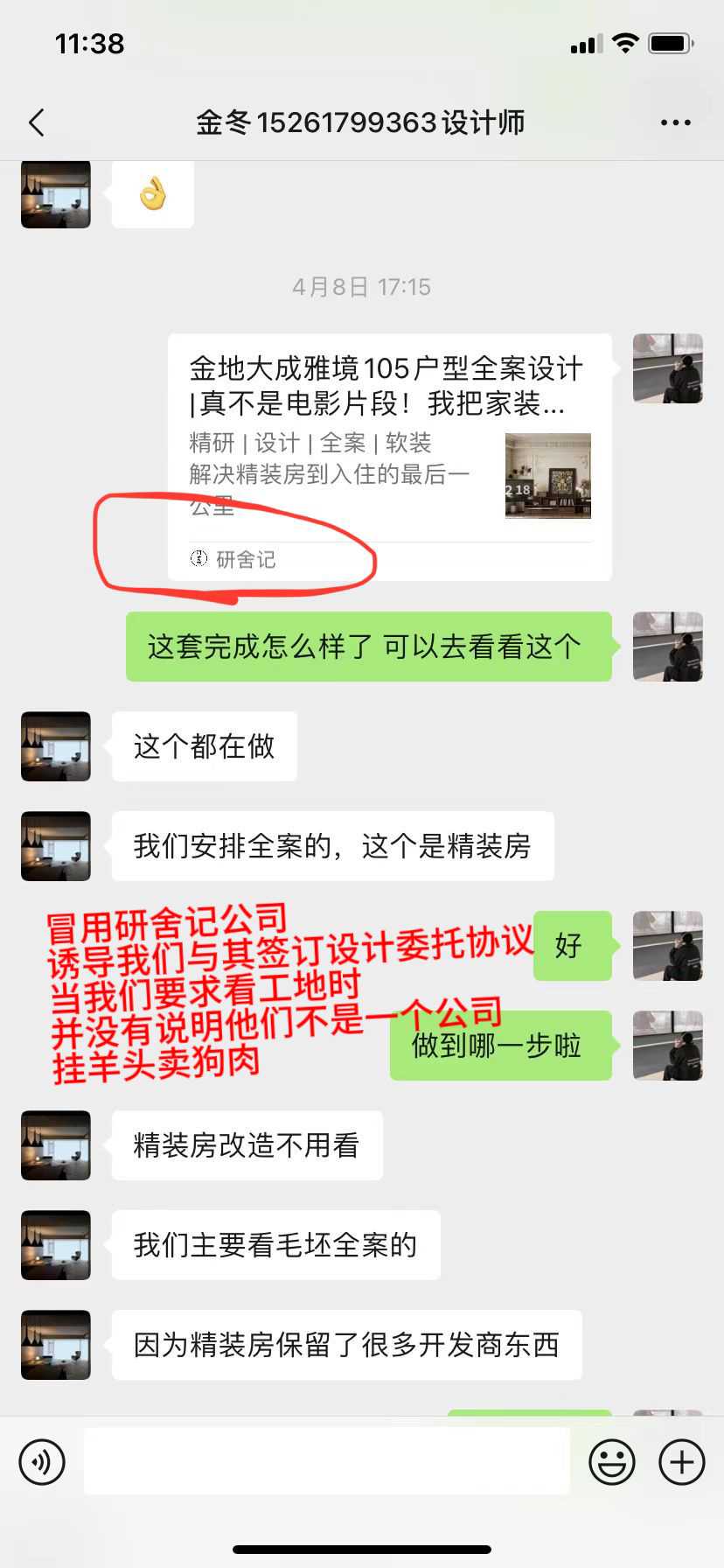
Task: Open the emoji sticker panel
Action: point(611,1461)
